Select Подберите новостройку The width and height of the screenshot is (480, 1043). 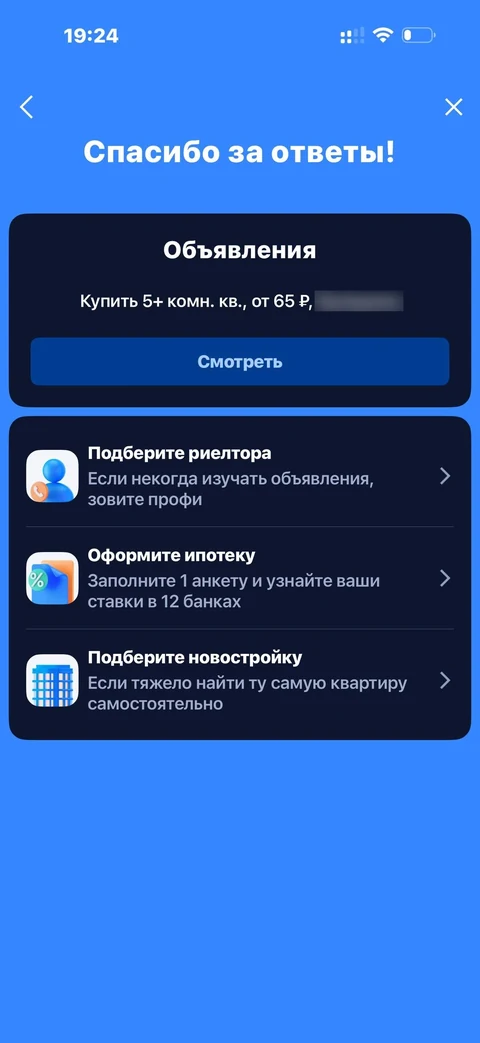coord(240,680)
